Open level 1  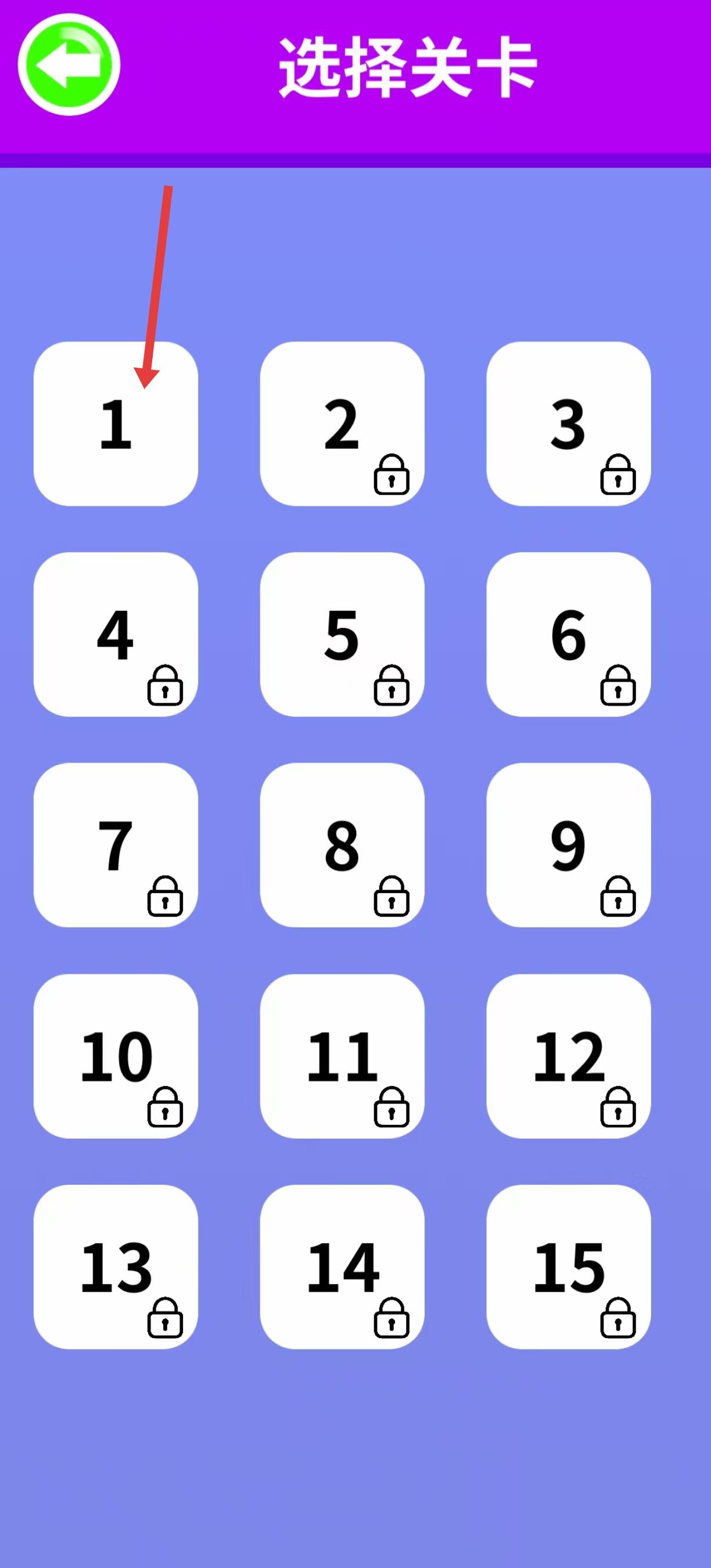[116, 424]
